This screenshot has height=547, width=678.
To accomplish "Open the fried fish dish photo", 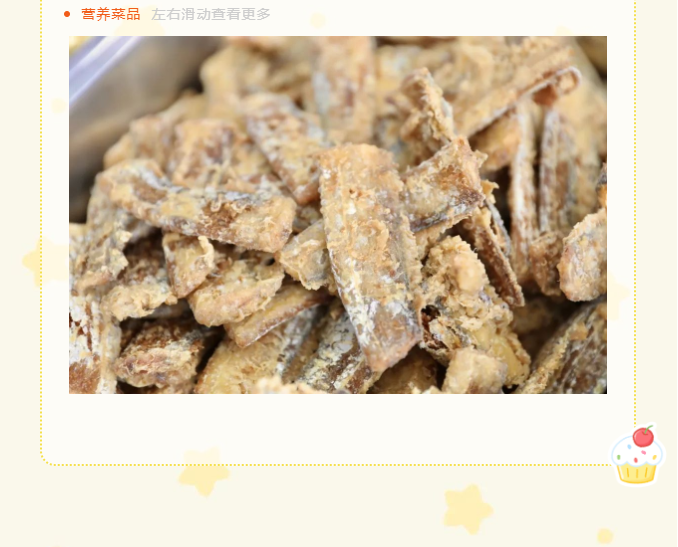I will 338,215.
